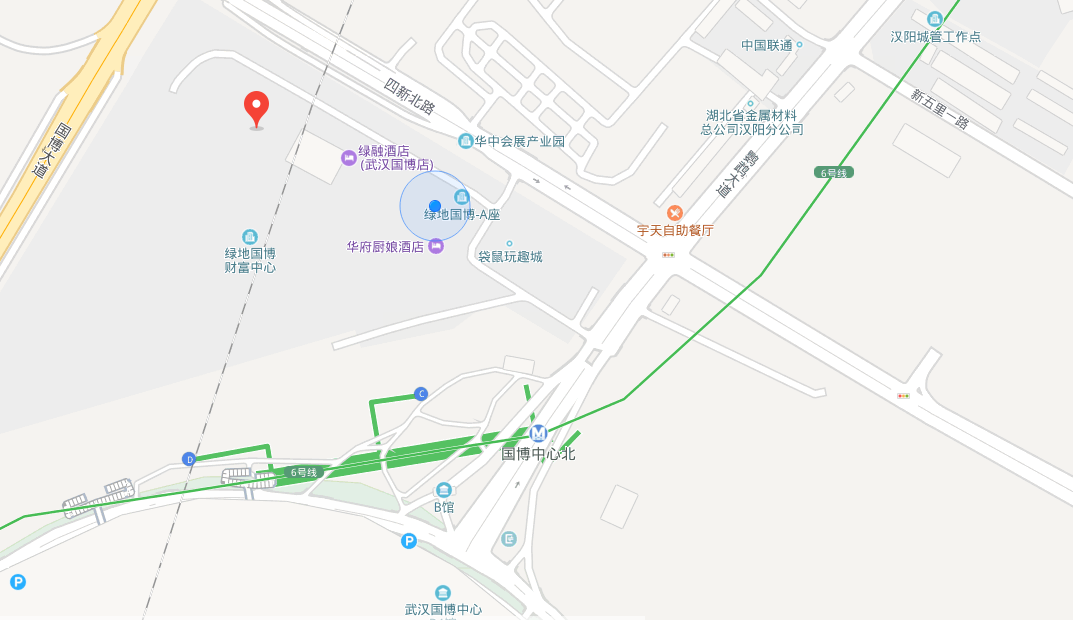Tap the 袋鼠玩趣城 point of interest
Image resolution: width=1073 pixels, height=620 pixels.
509,244
